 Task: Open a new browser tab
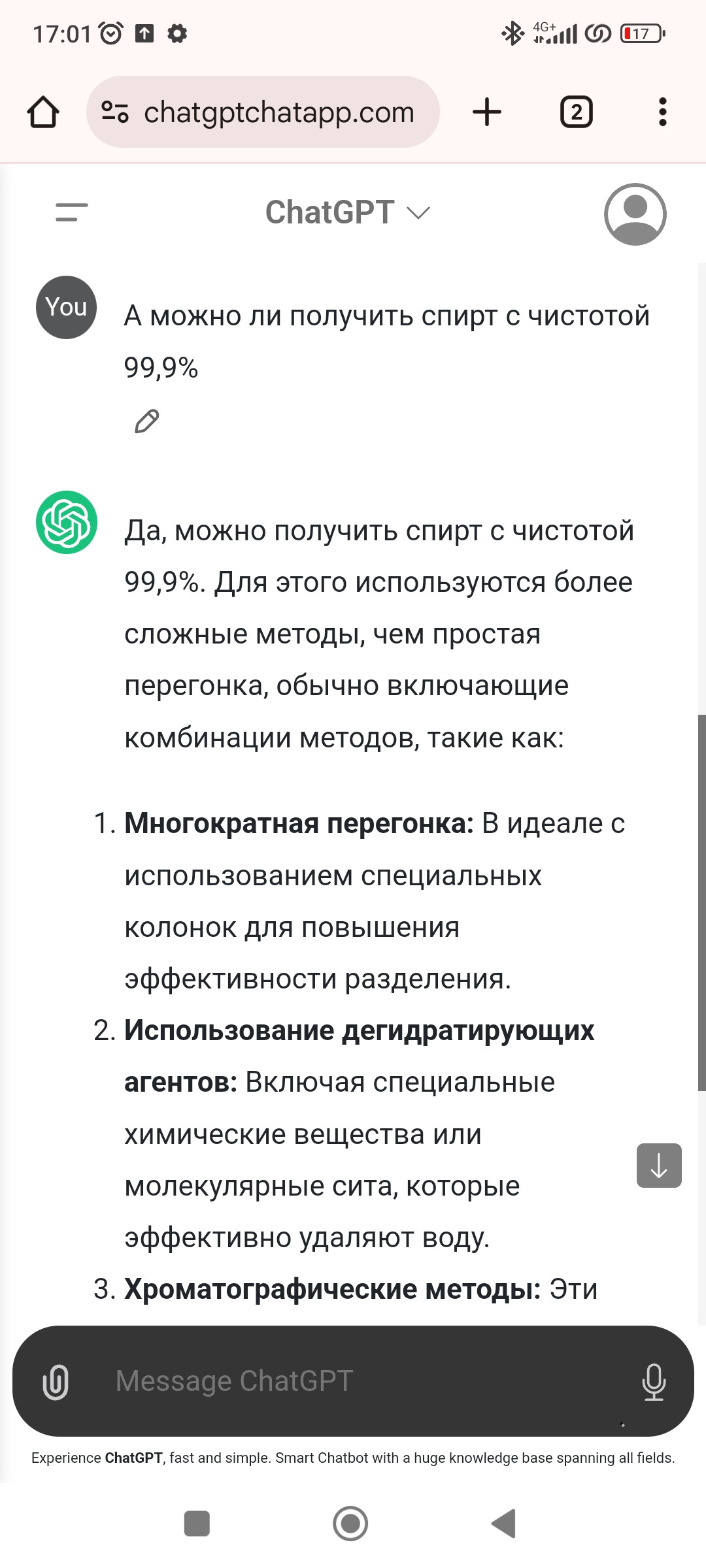click(x=487, y=112)
